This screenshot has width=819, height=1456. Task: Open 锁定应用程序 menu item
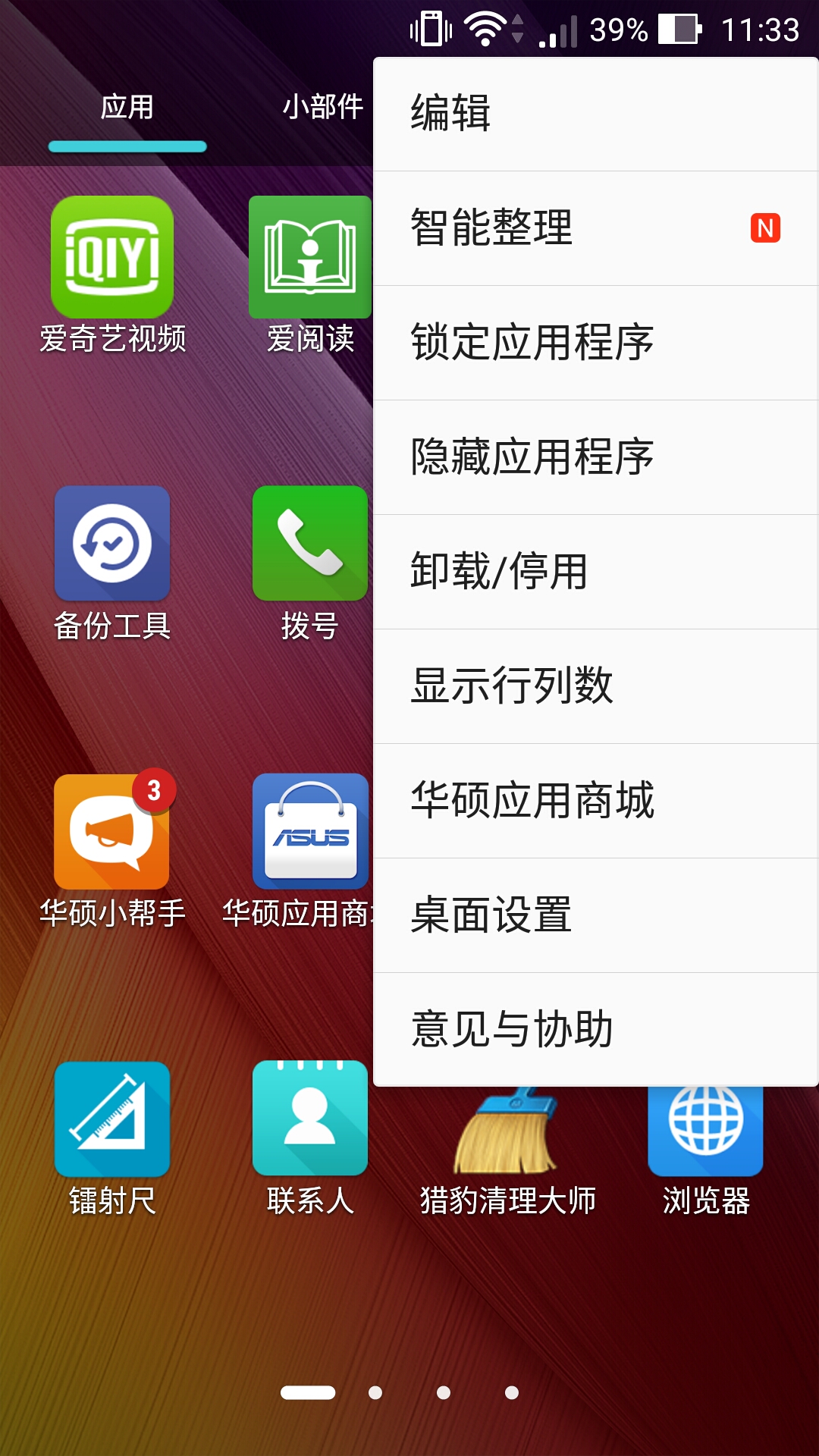pos(595,343)
